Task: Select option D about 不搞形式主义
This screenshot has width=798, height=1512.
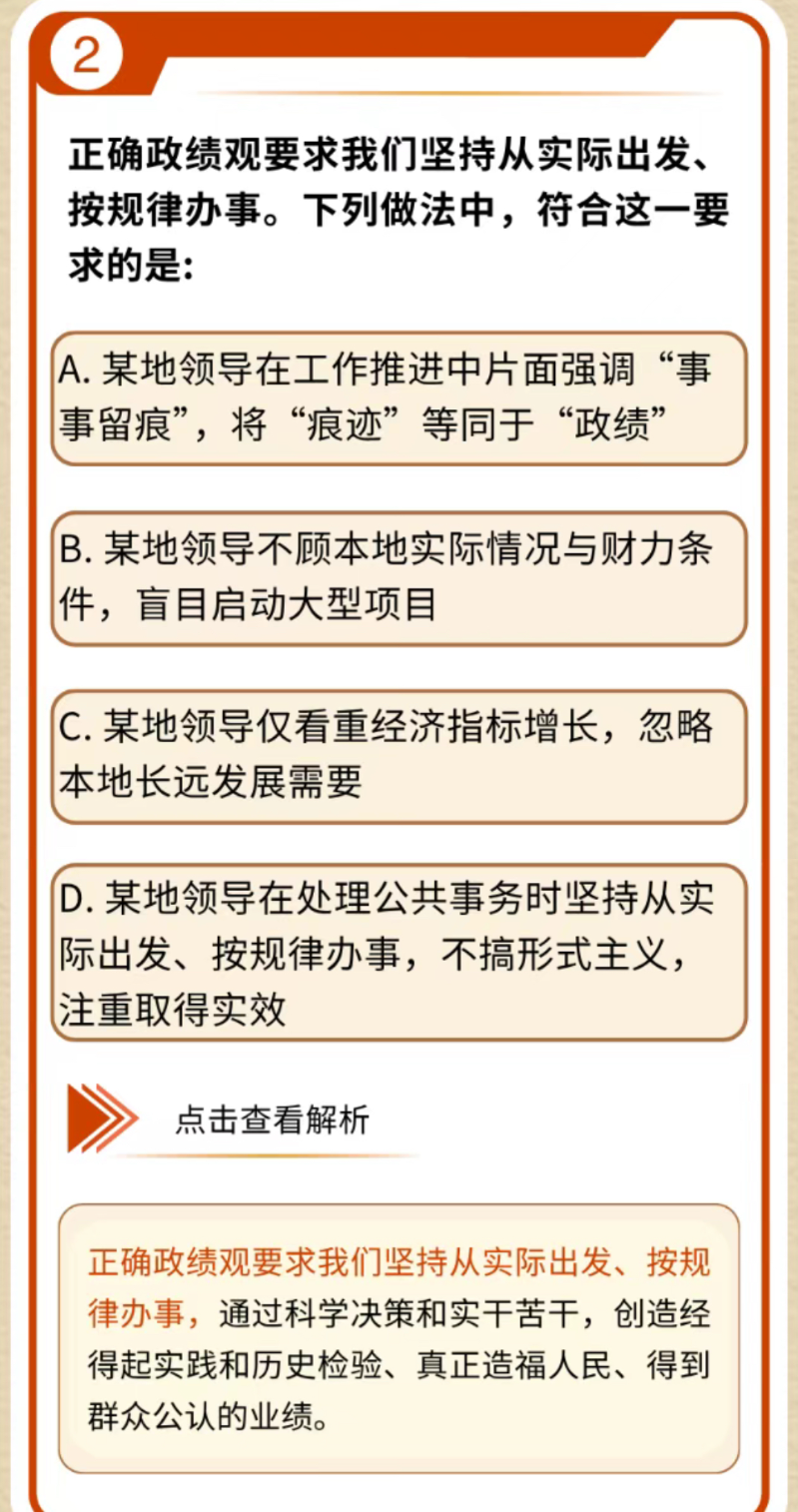Action: point(399,953)
